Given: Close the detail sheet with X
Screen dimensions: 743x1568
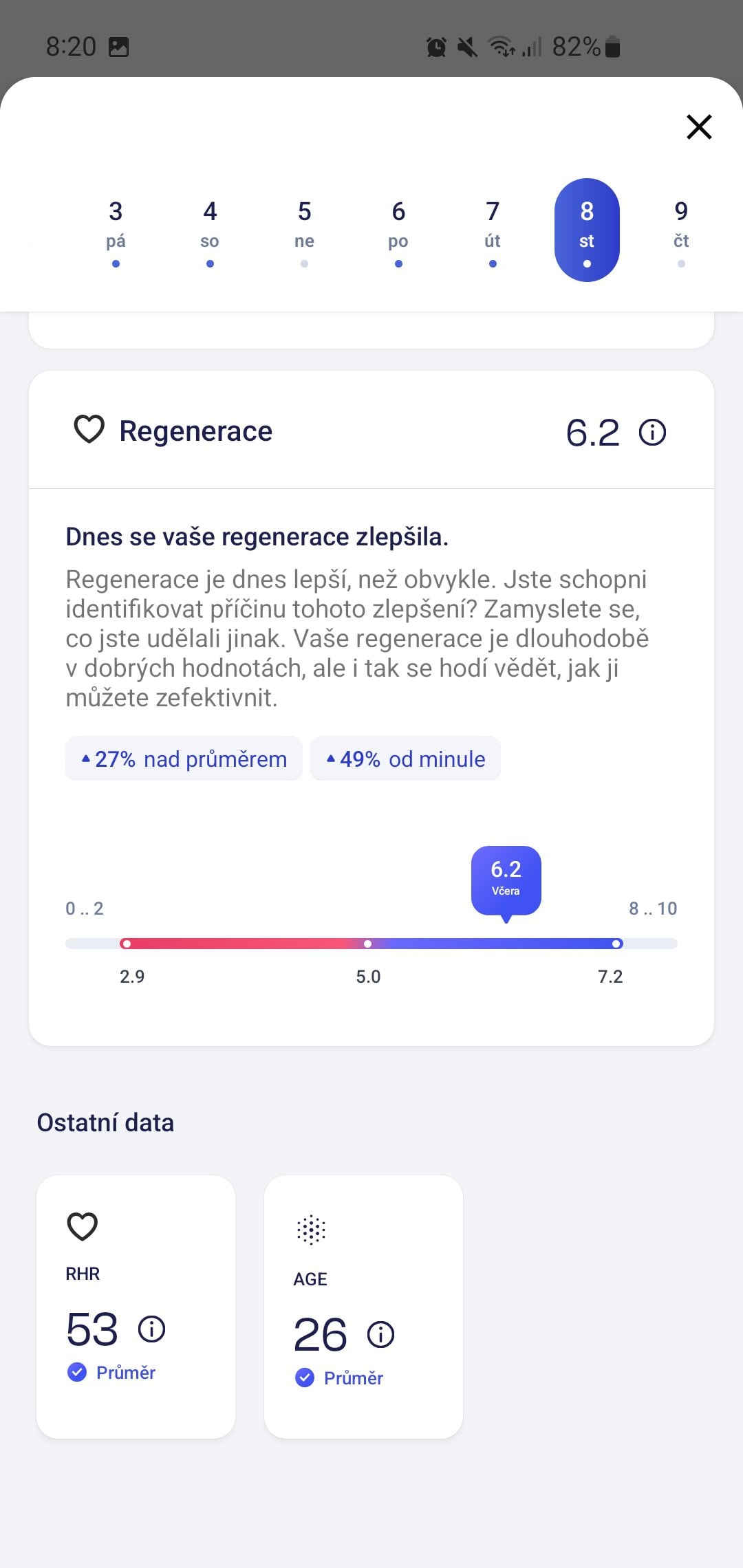Looking at the screenshot, I should pos(699,127).
